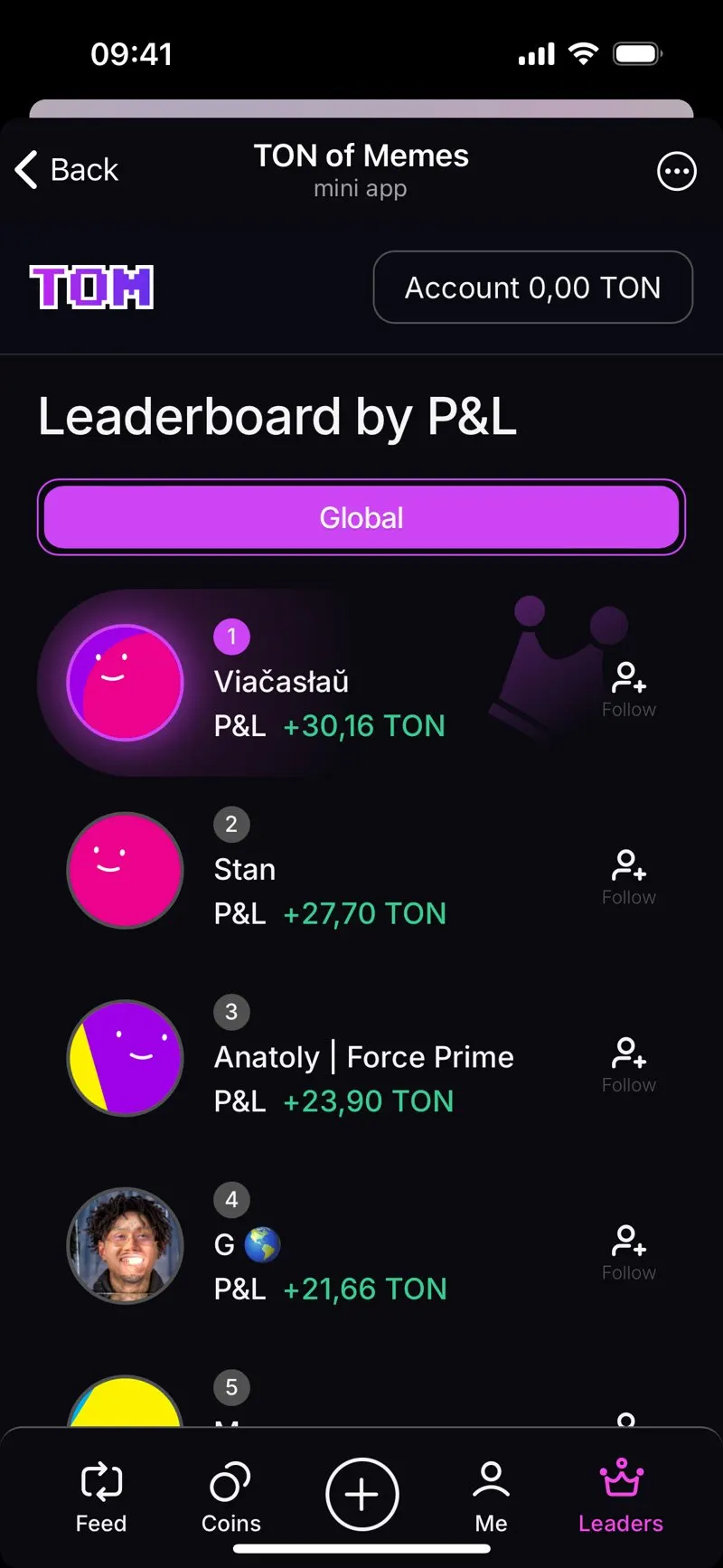
Task: Follow Stan
Action: tap(629, 877)
